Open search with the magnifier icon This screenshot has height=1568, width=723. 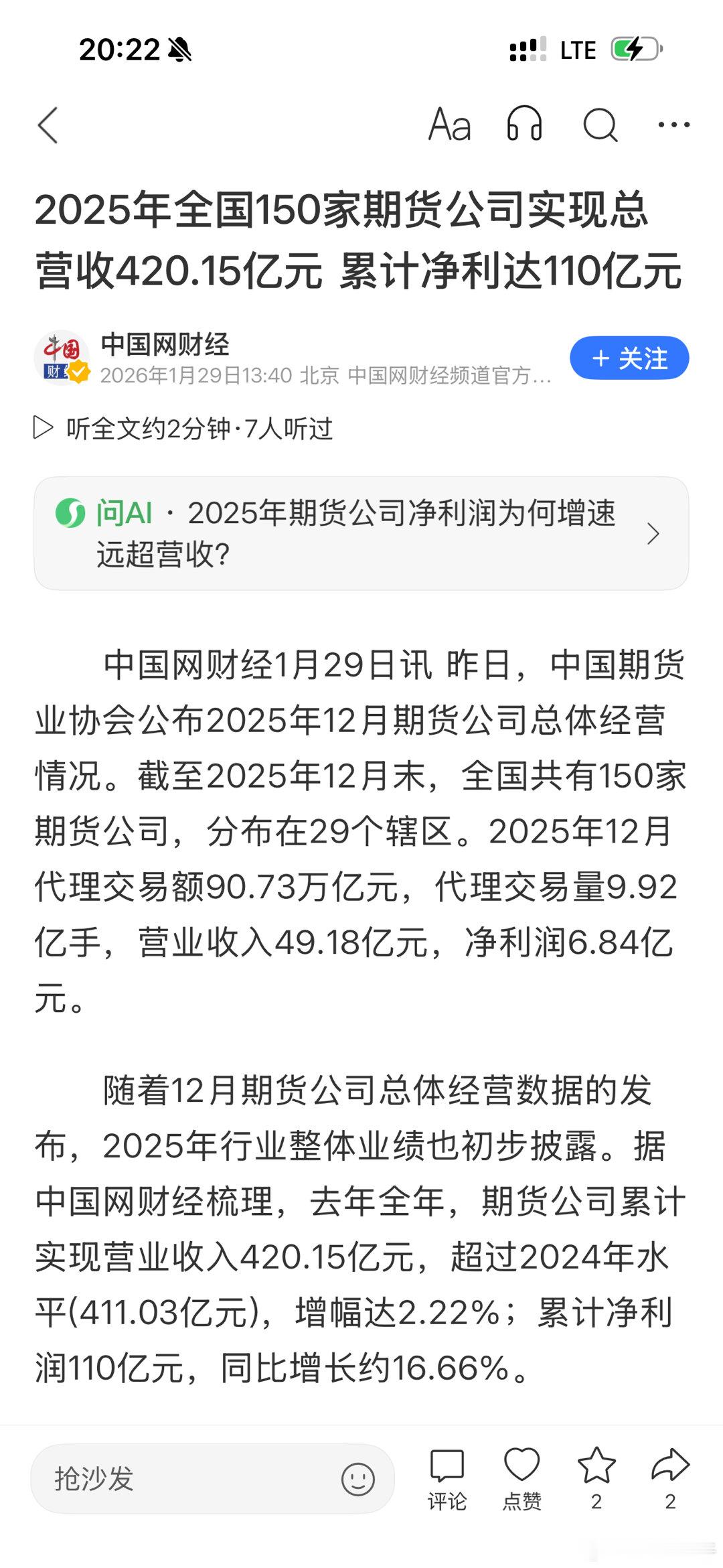click(x=600, y=125)
